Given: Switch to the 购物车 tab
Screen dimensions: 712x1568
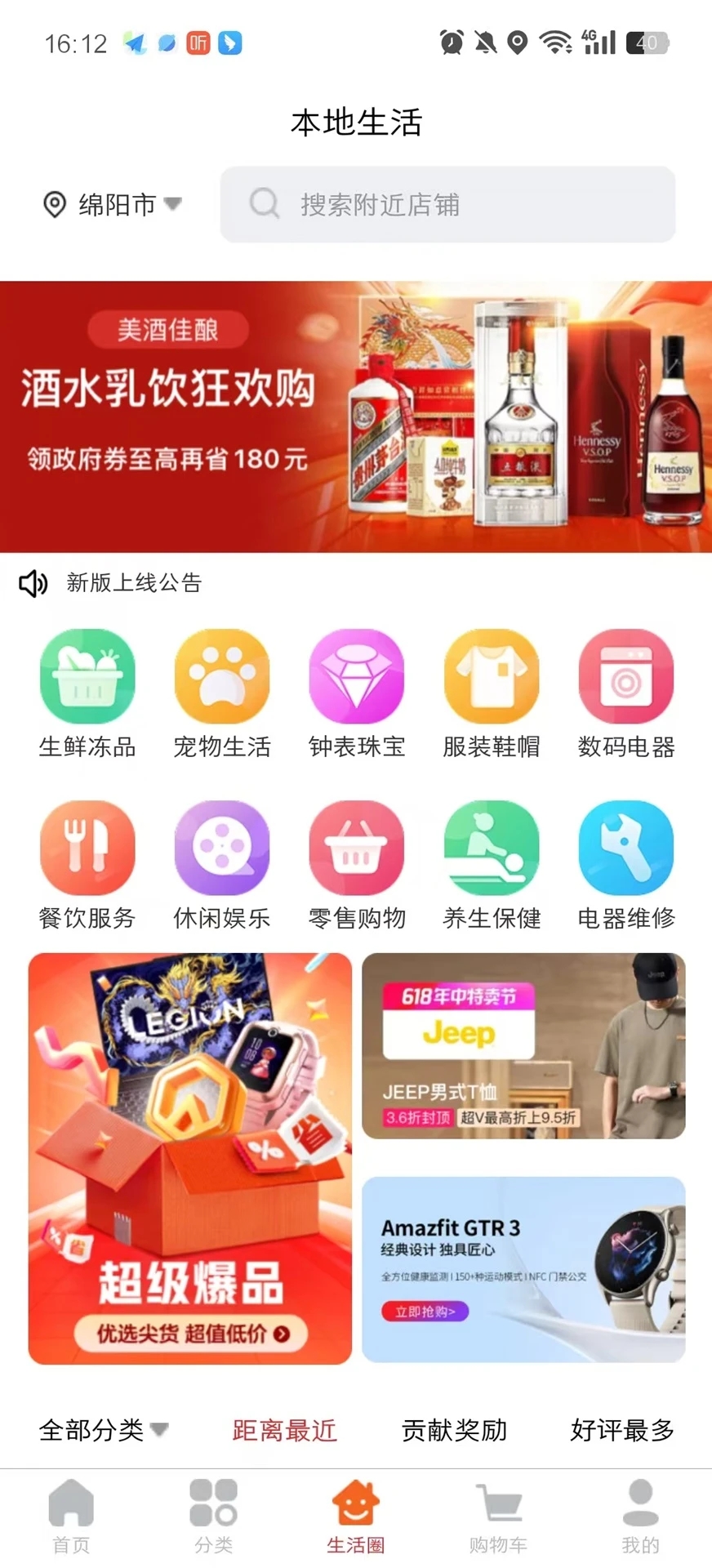Looking at the screenshot, I should tap(498, 1517).
